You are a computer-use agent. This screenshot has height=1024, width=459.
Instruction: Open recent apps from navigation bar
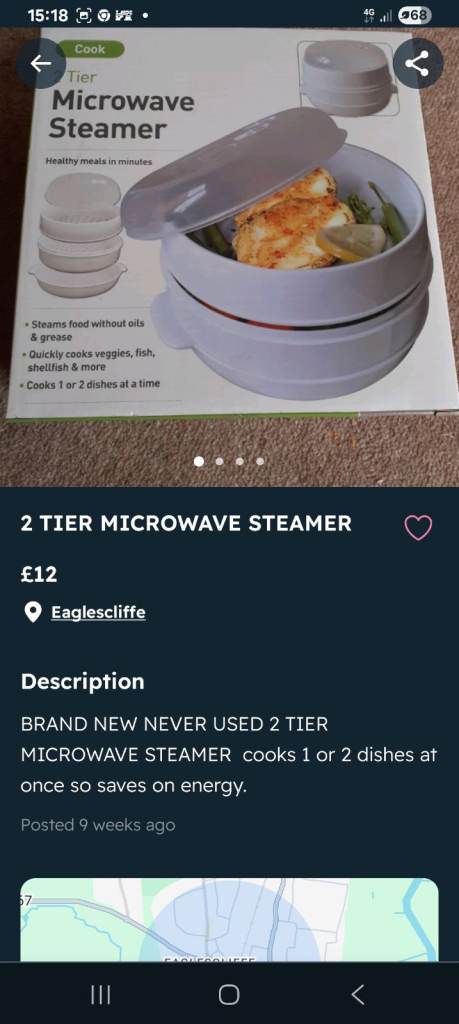pyautogui.click(x=100, y=995)
